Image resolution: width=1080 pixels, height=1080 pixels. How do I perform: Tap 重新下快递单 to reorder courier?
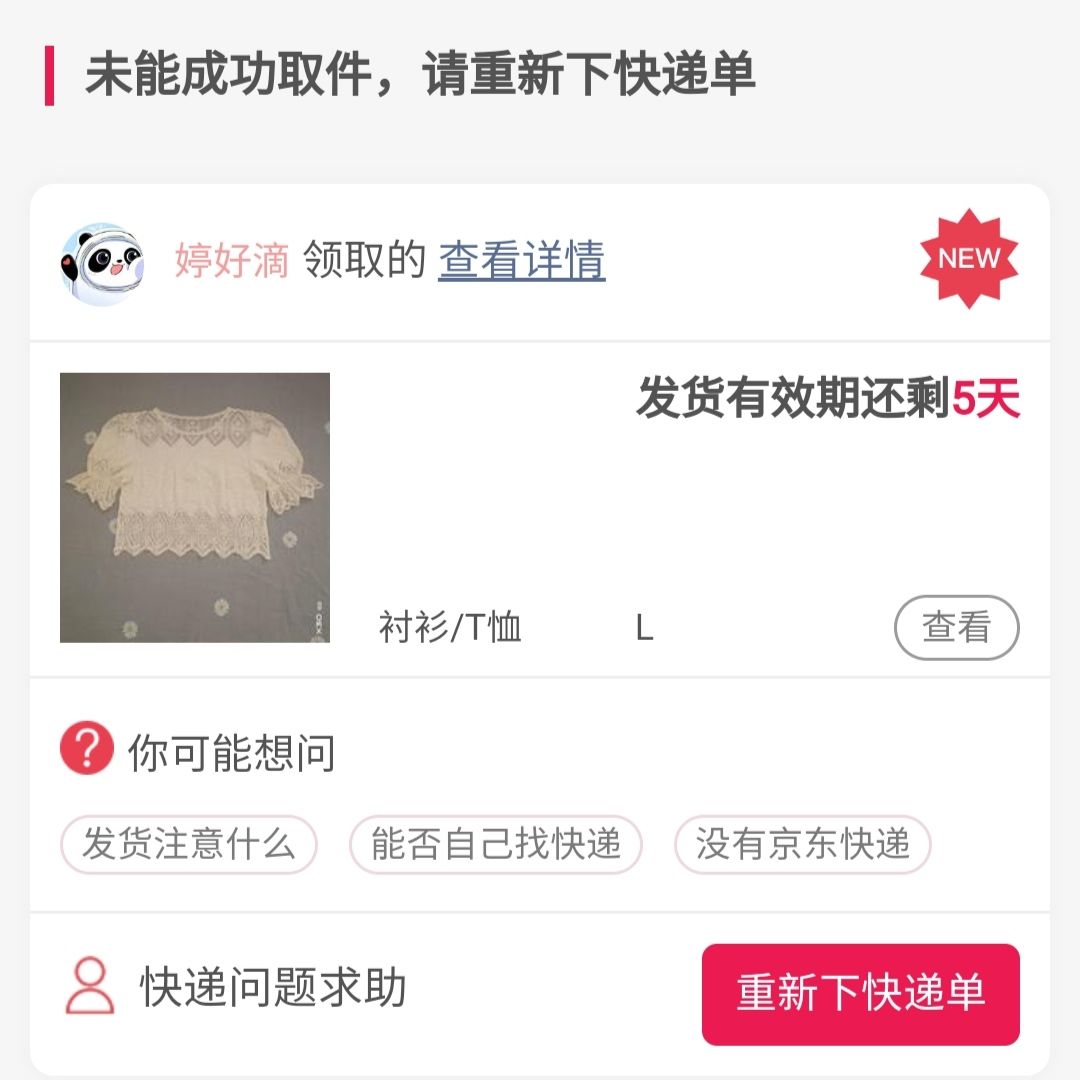(x=860, y=993)
